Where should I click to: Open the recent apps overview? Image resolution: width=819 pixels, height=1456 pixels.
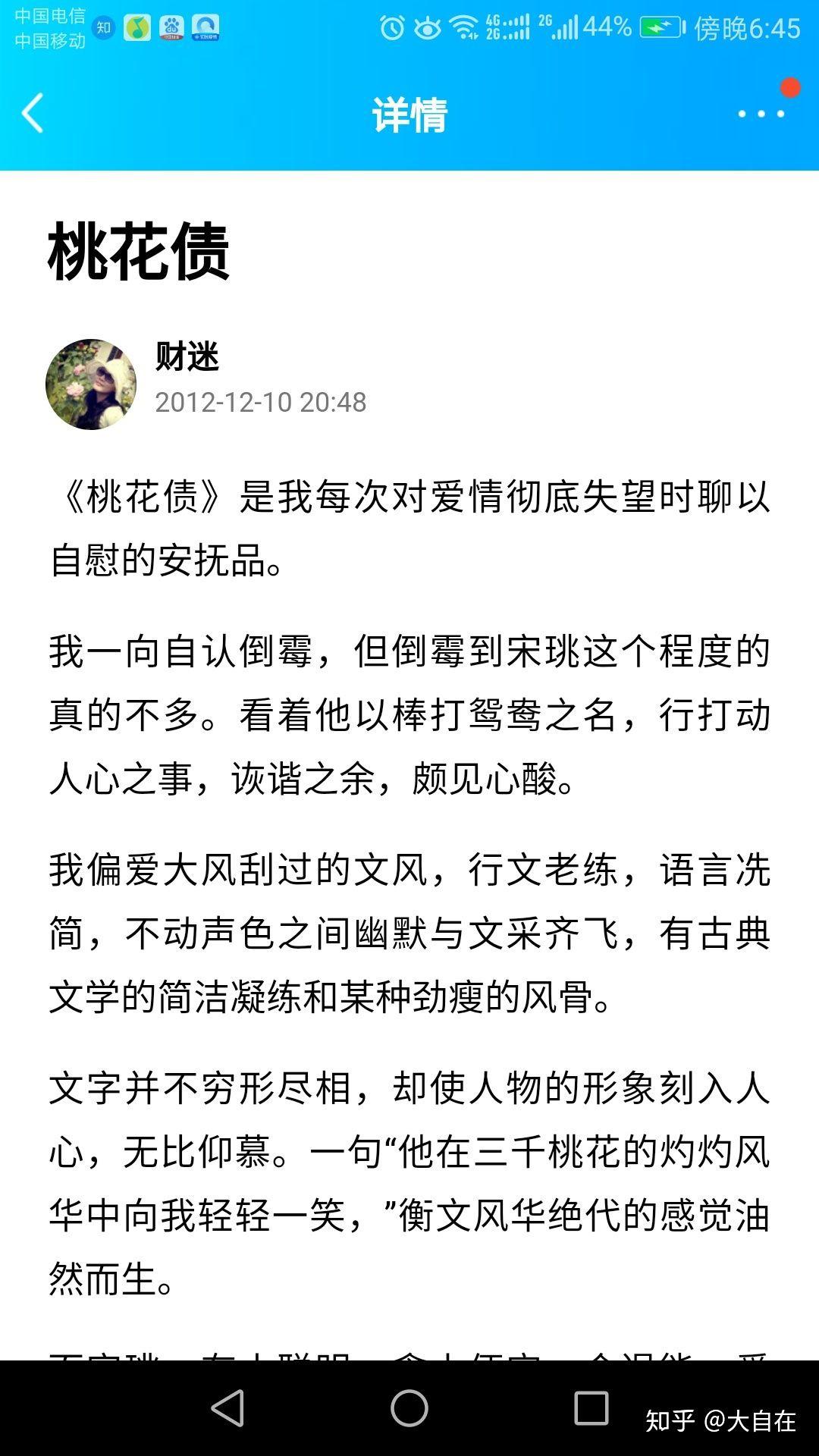click(591, 1408)
